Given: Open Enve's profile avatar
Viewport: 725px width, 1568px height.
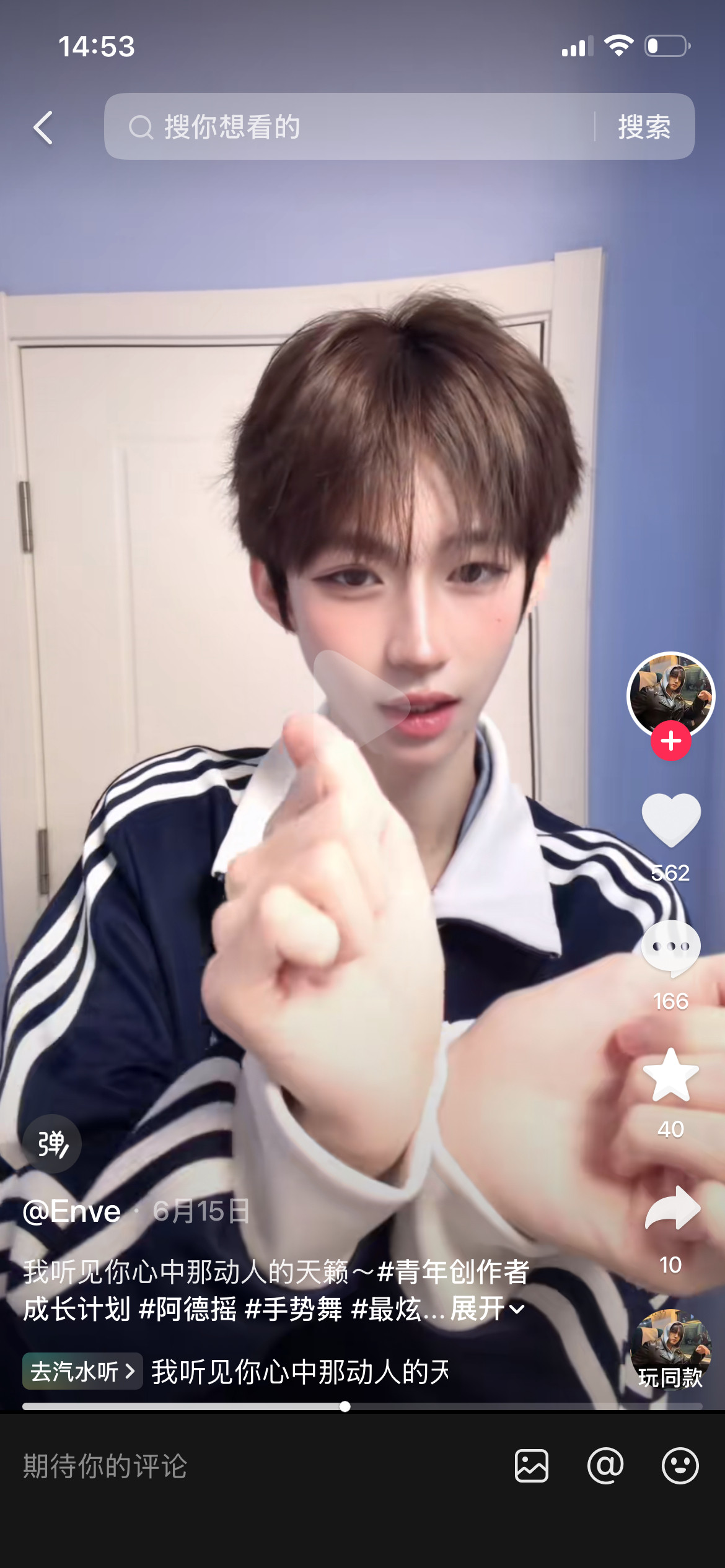Looking at the screenshot, I should tap(670, 695).
